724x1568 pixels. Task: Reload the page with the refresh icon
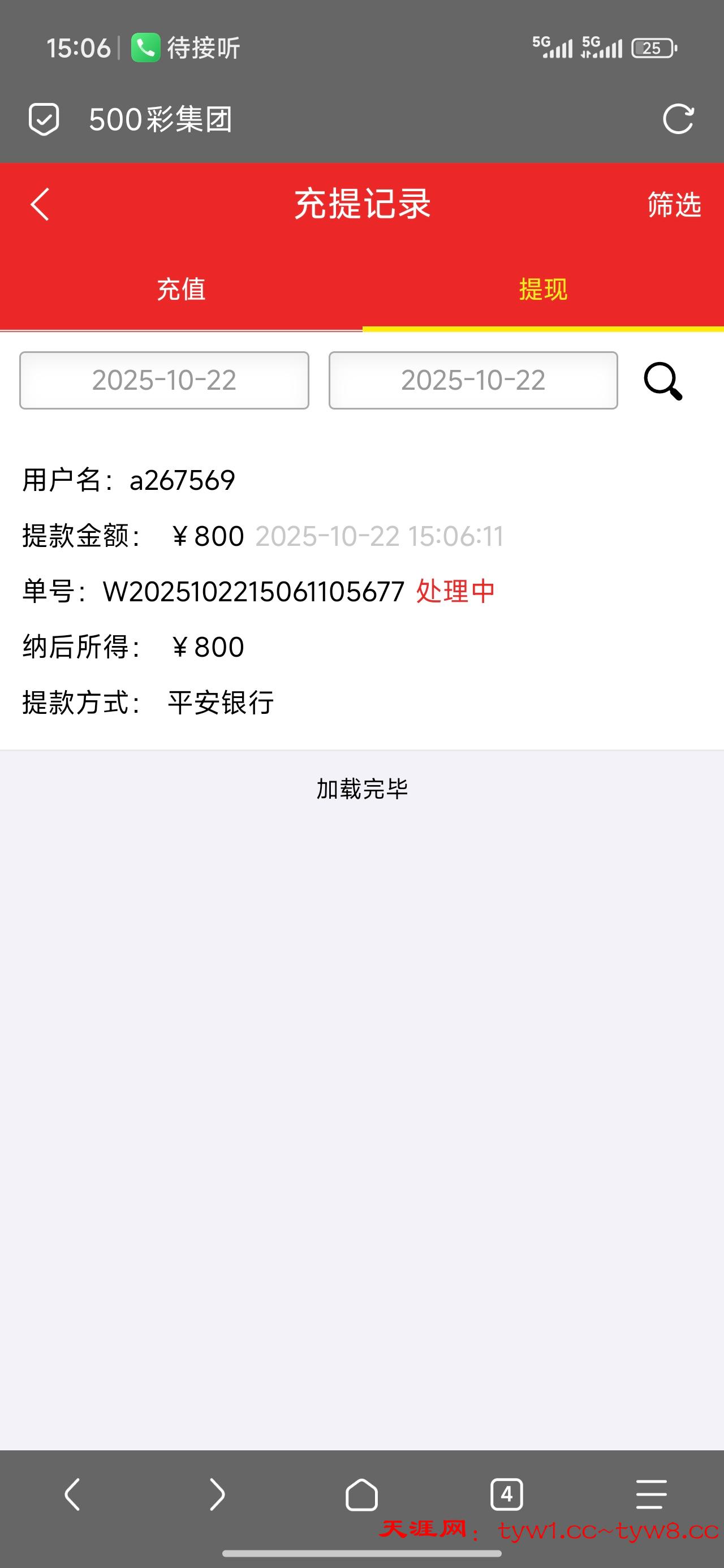pyautogui.click(x=678, y=119)
